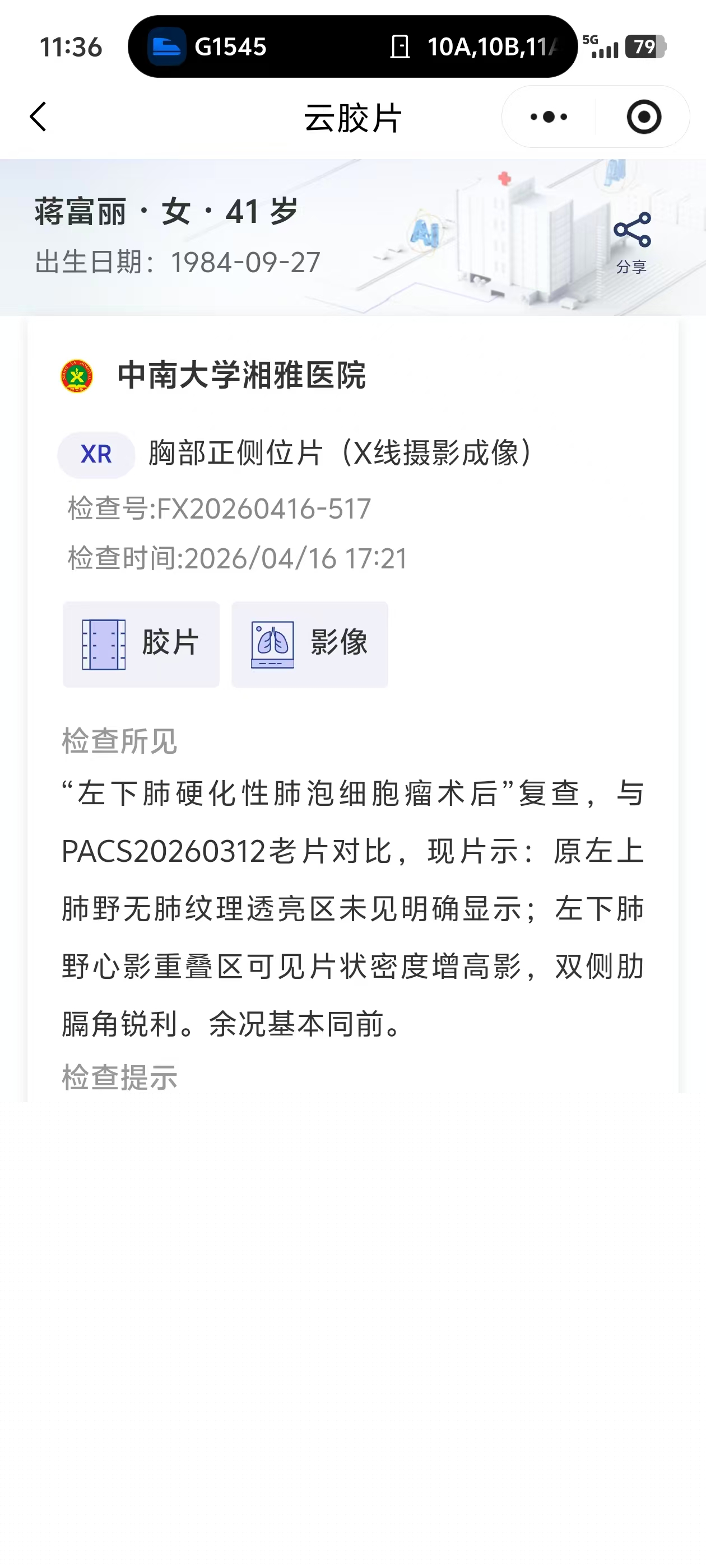
Task: Go back from the 云胶片 page
Action: pos(38,117)
